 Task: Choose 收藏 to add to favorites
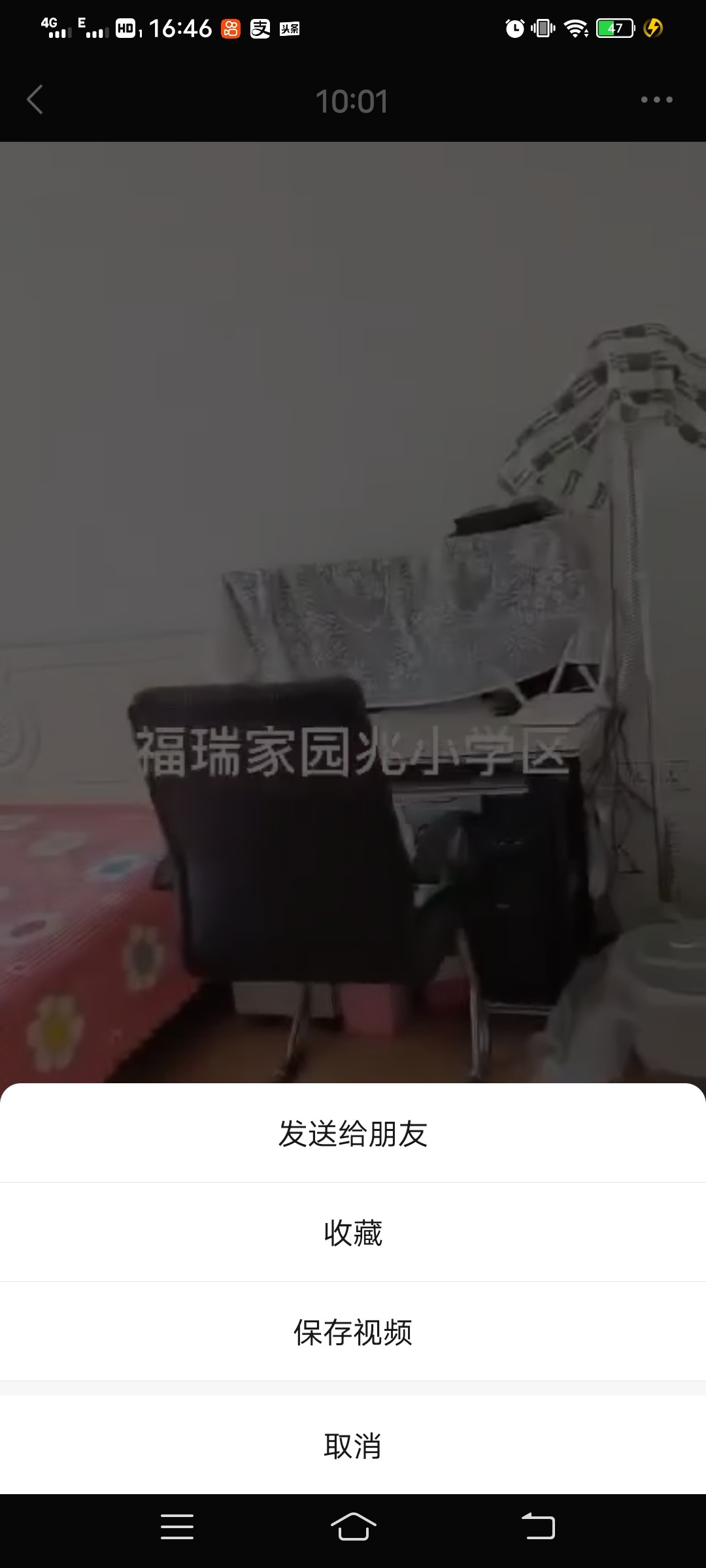[353, 1233]
